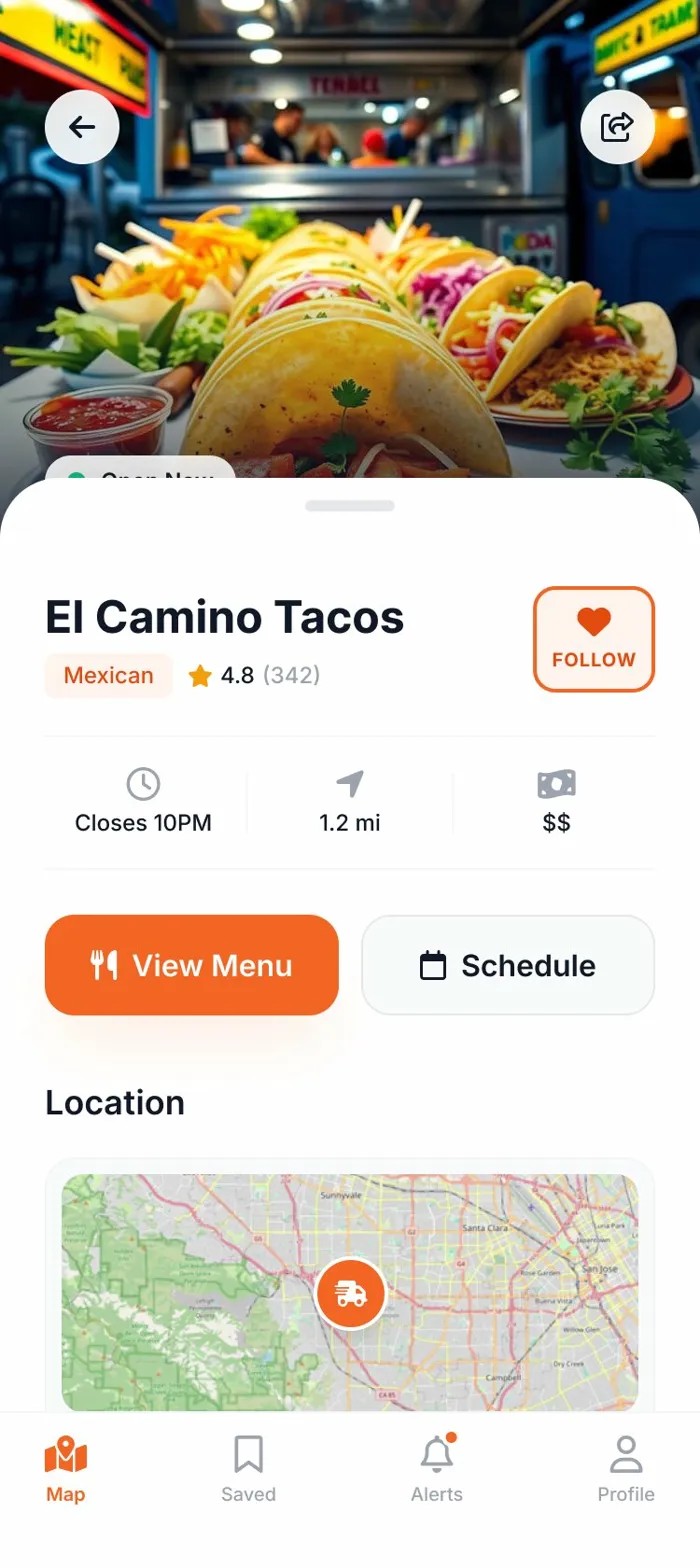Tap the bottom sheet drag handle

(350, 506)
